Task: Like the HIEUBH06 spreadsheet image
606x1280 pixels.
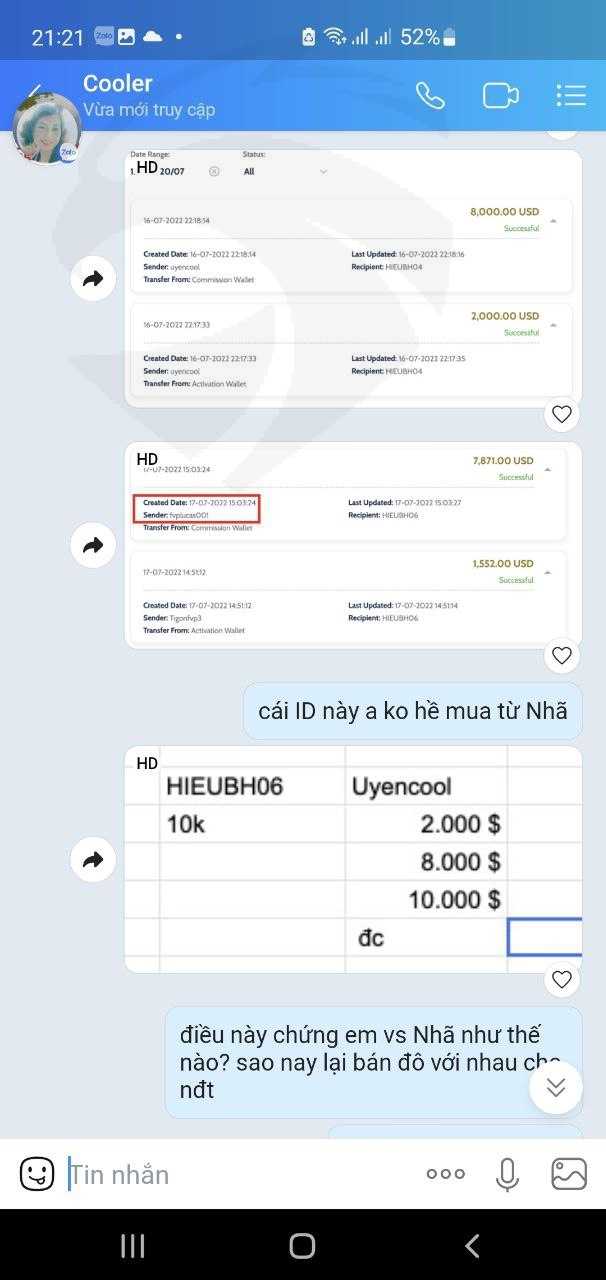Action: tap(562, 979)
